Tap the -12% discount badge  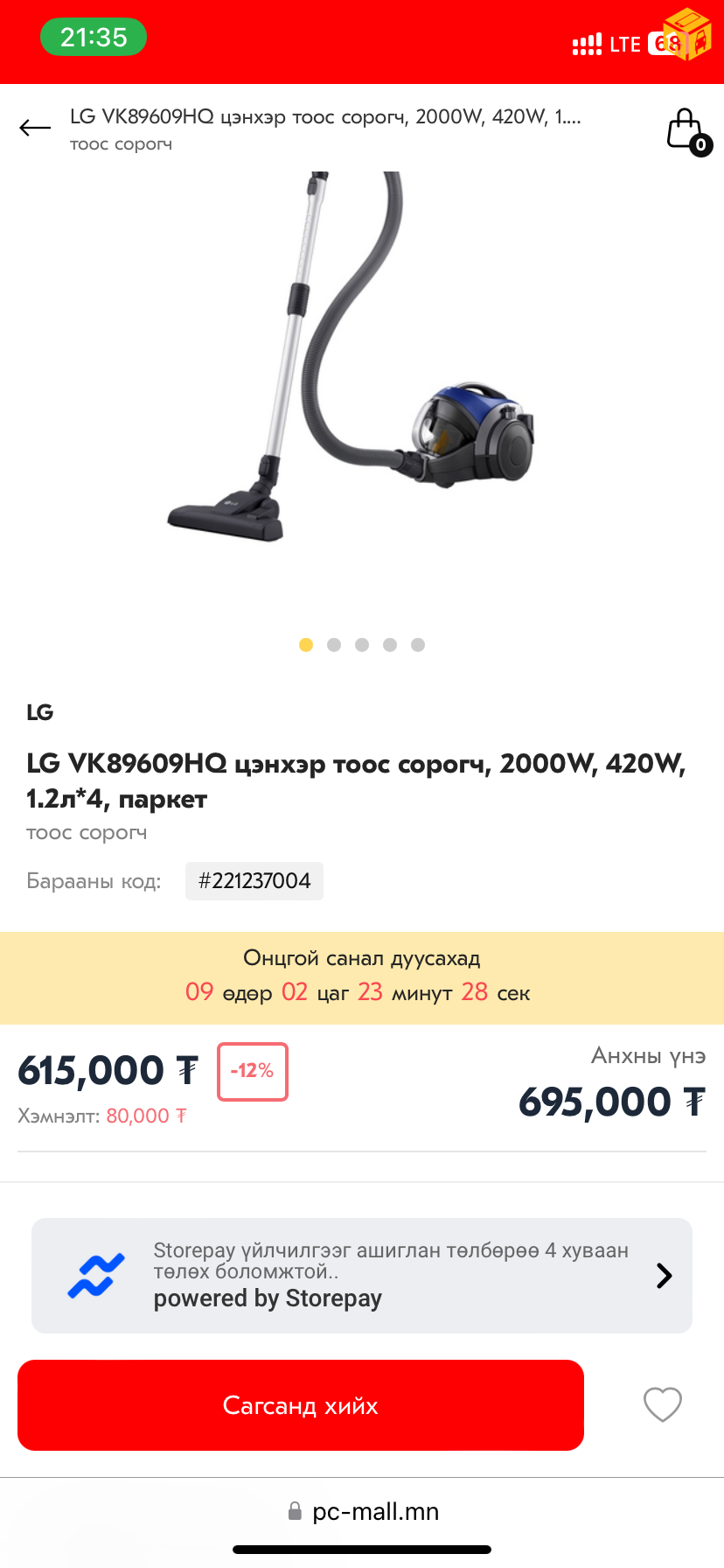(252, 1071)
